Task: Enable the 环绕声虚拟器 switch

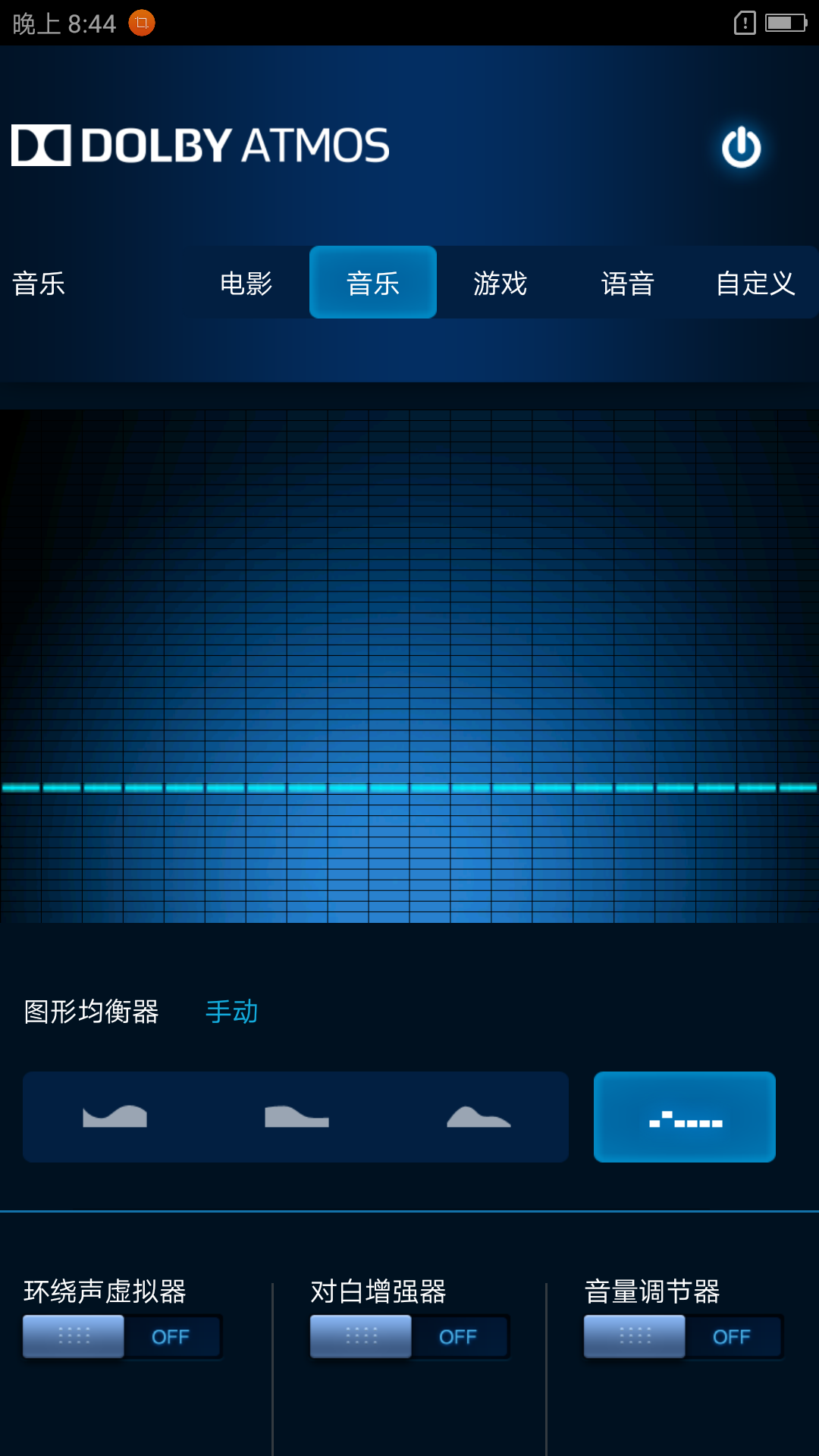Action: click(x=122, y=1336)
